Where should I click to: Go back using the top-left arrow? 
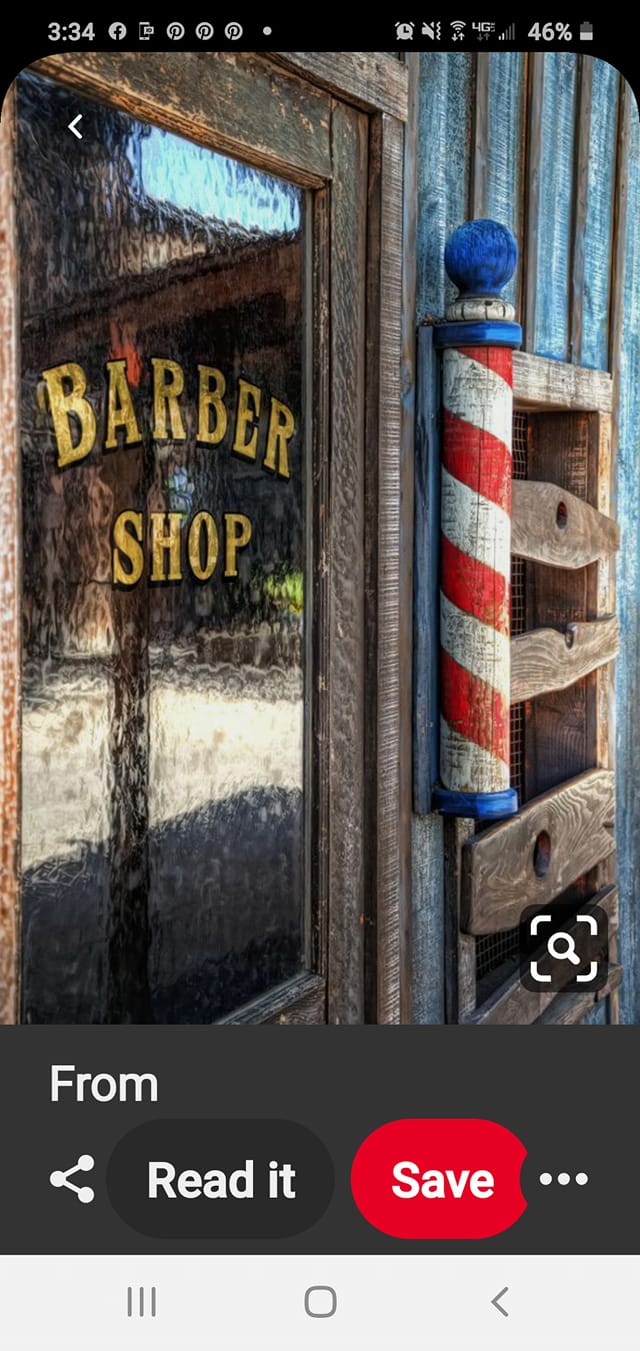(x=75, y=126)
